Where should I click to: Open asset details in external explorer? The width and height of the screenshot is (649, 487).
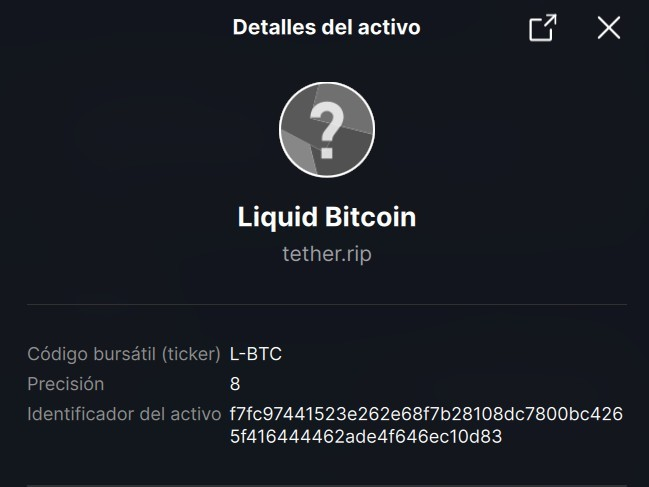[542, 28]
